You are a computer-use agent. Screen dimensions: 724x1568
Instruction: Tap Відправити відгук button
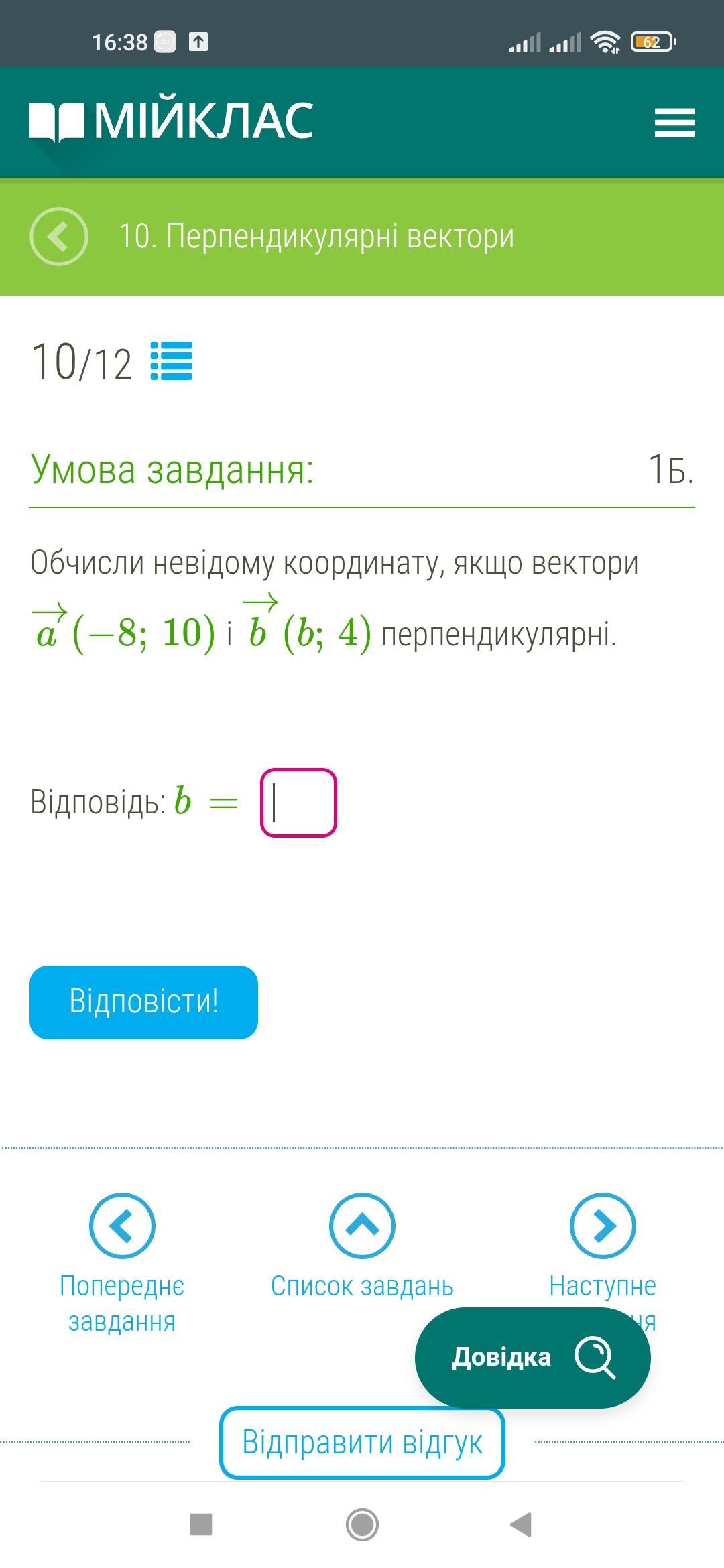(362, 1443)
